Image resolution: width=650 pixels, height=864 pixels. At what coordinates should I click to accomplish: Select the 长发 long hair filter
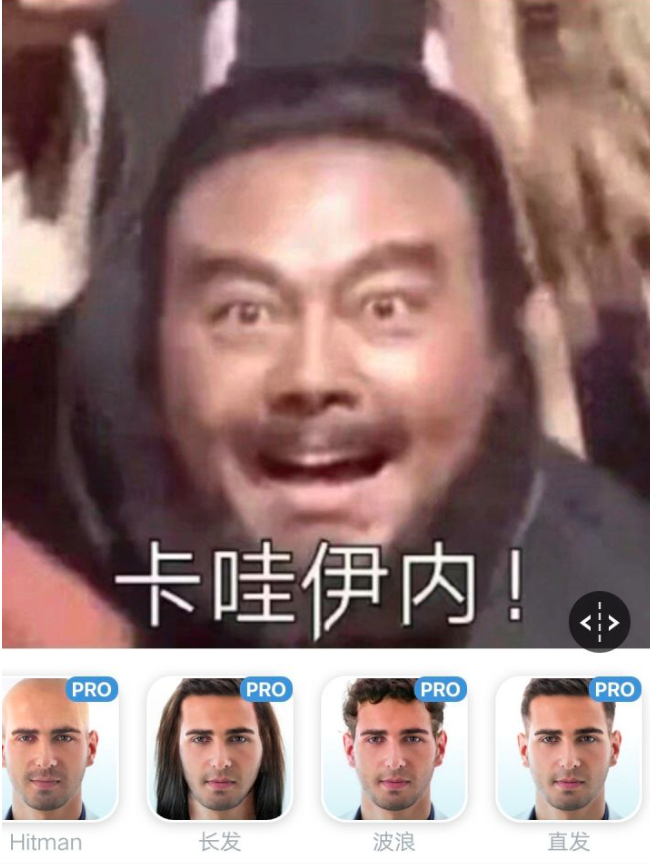(x=220, y=748)
